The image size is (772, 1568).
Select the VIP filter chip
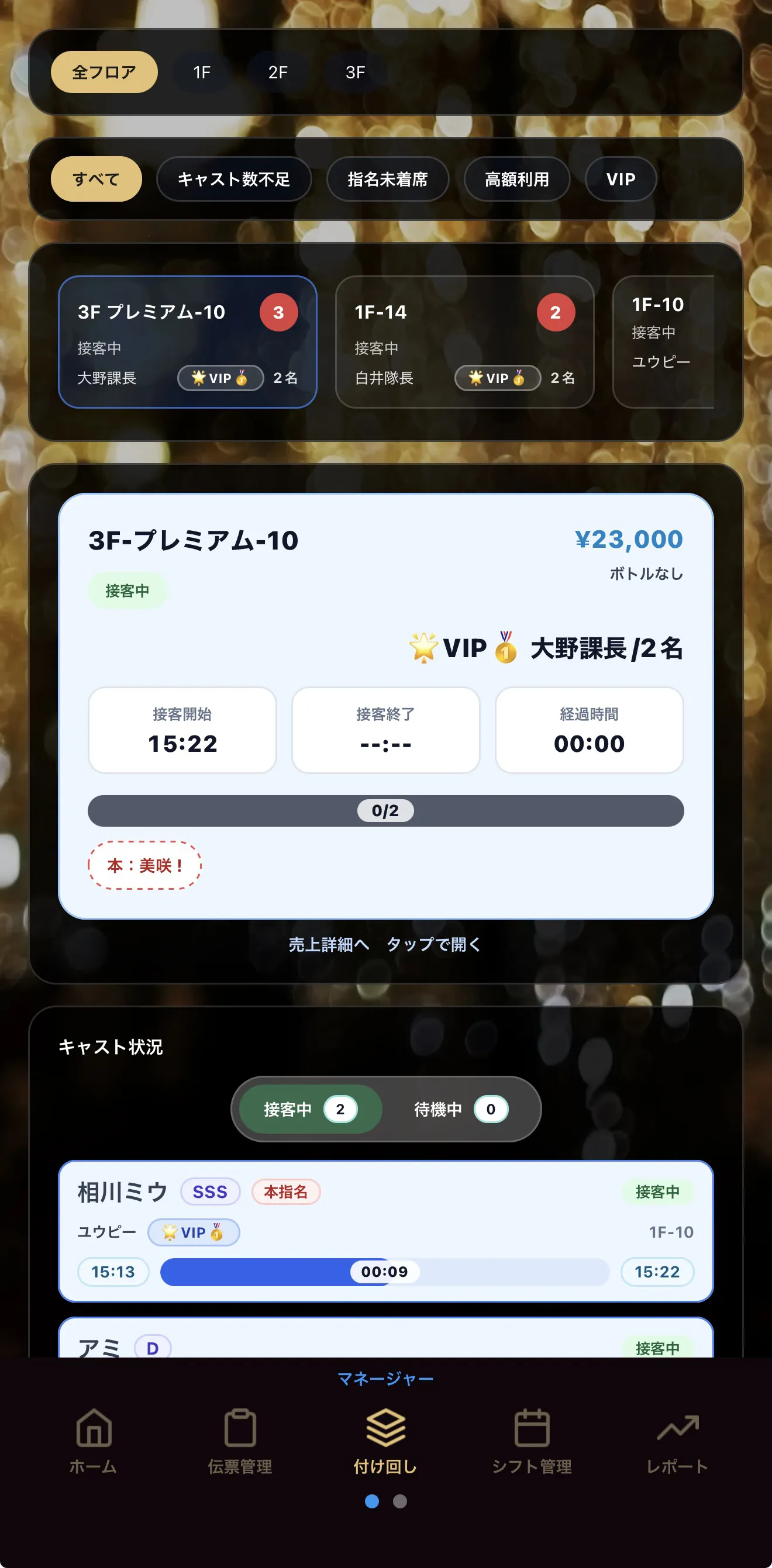coord(621,178)
